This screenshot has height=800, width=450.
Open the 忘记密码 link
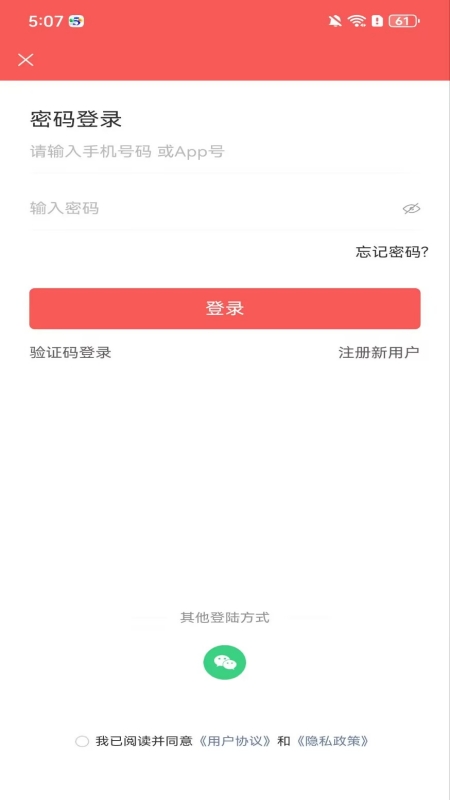coord(392,252)
